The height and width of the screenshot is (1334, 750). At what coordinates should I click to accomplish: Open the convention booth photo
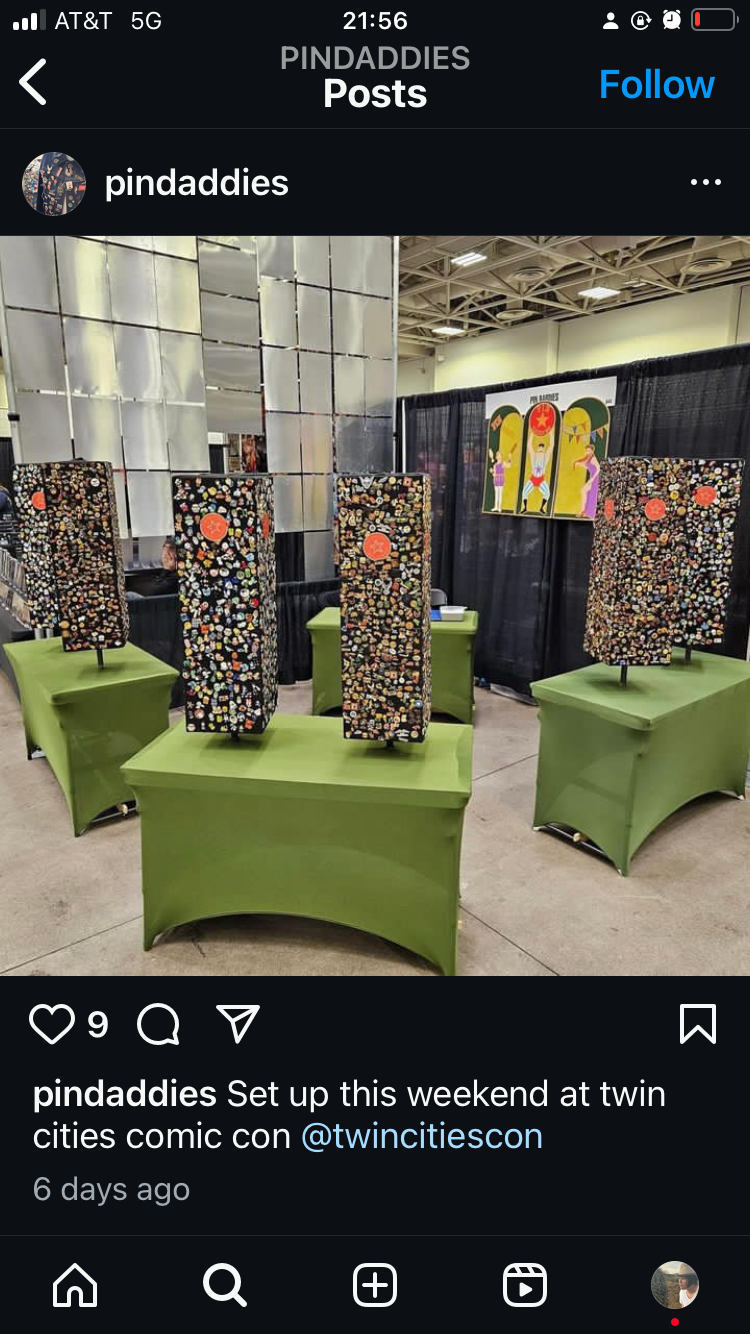[x=375, y=605]
